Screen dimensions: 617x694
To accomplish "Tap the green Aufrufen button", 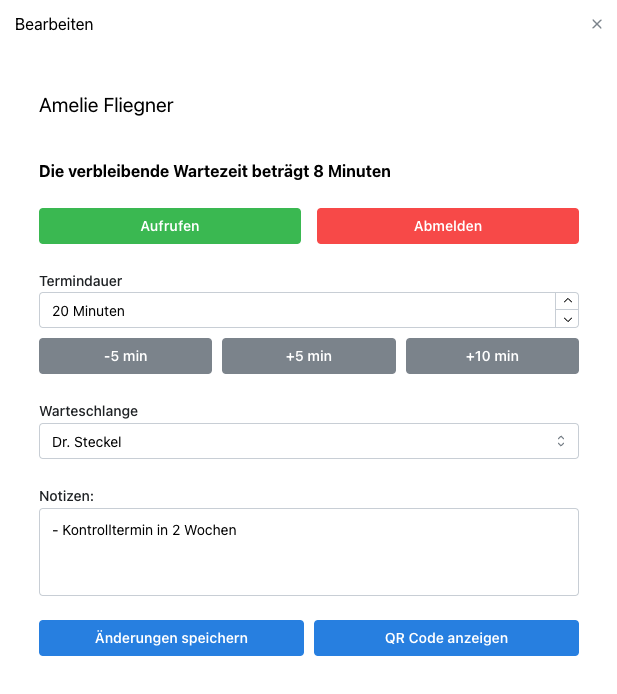I will (x=170, y=226).
